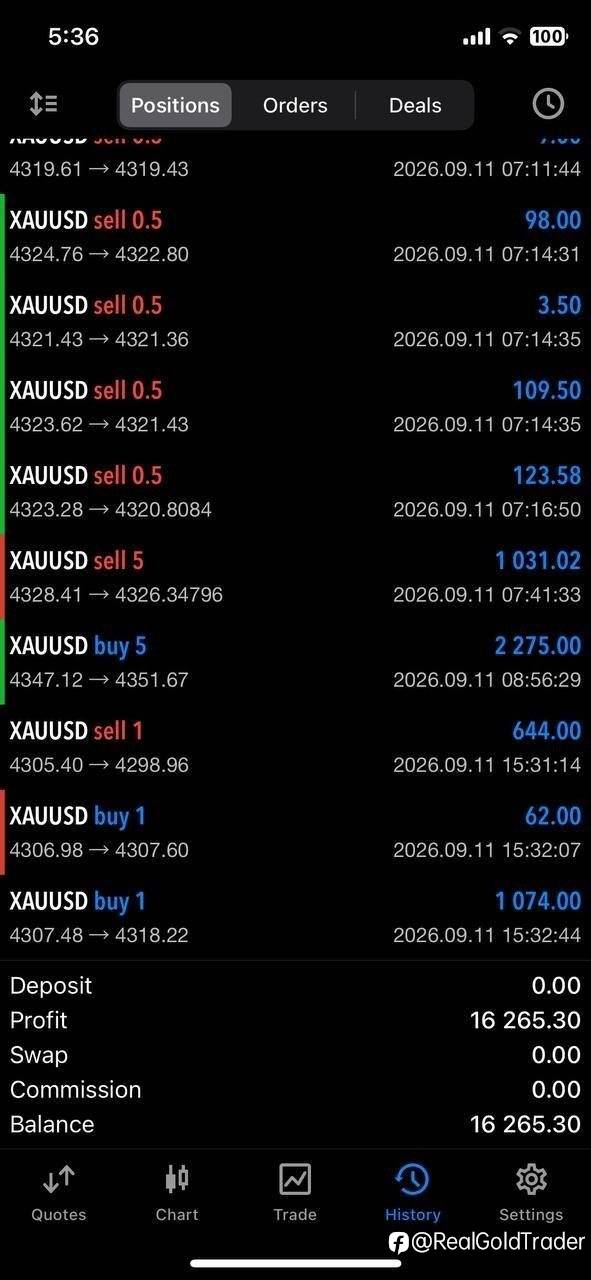
Task: Expand the XAUUSD sell 5 position with 1 031.02 profit
Action: coord(295,577)
